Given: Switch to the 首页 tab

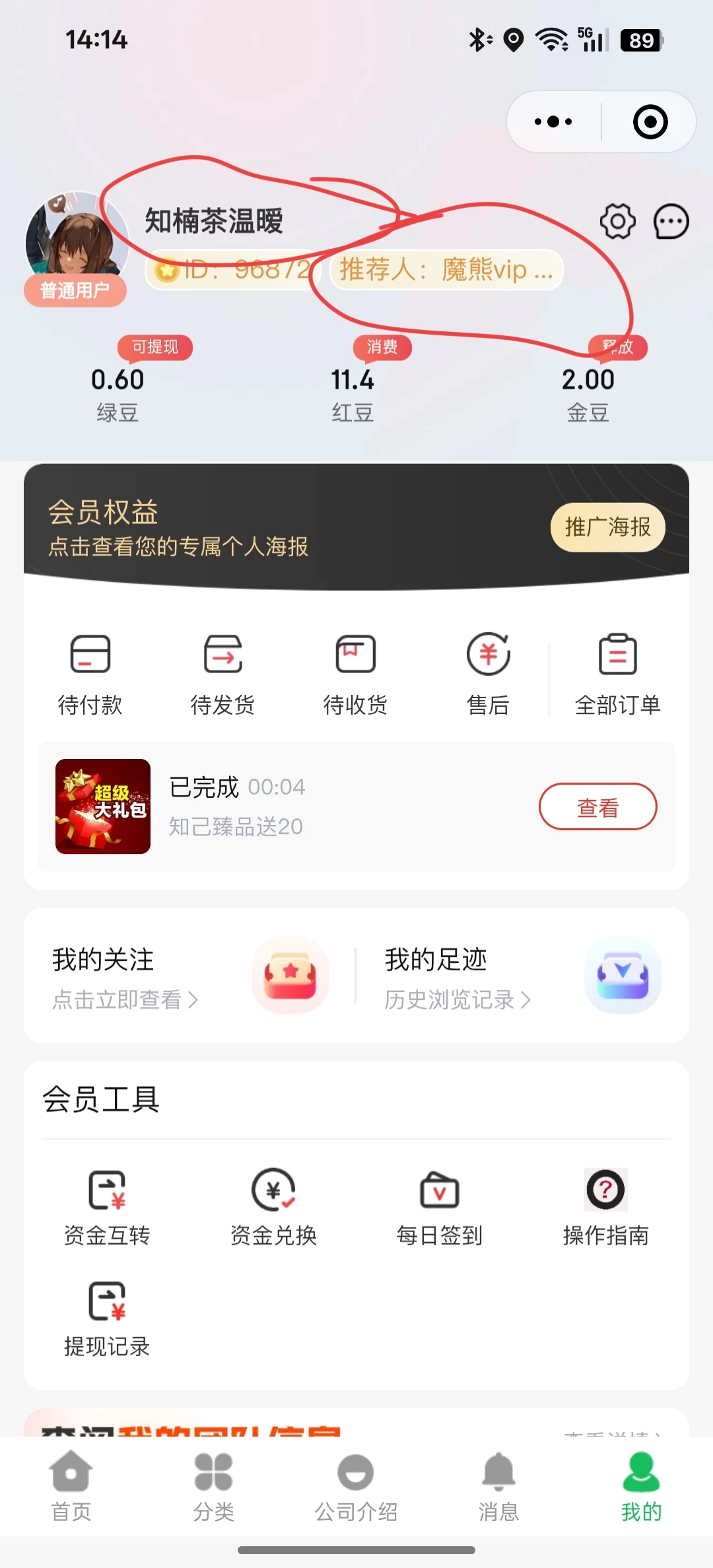Looking at the screenshot, I should tap(71, 1485).
